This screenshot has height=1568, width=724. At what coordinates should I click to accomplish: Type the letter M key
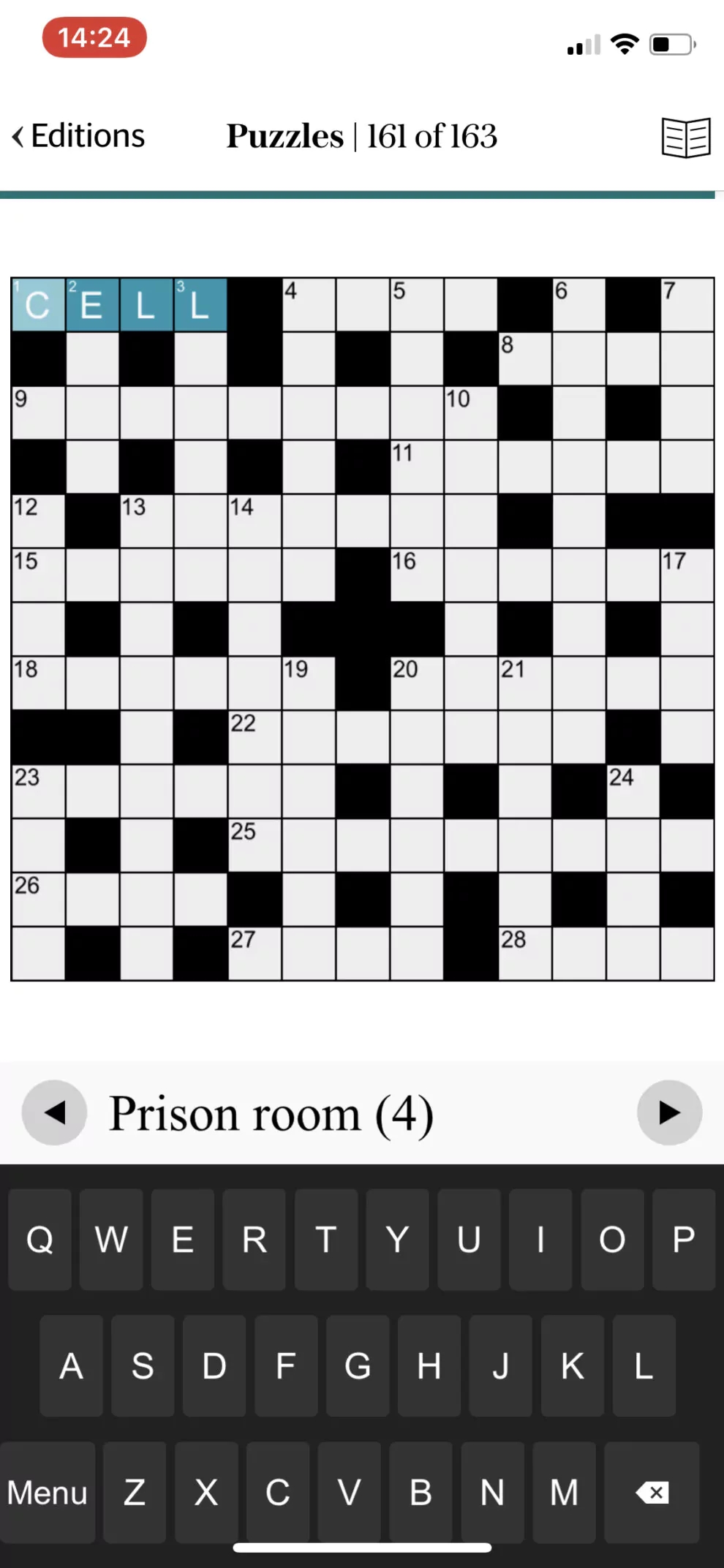tap(564, 1492)
